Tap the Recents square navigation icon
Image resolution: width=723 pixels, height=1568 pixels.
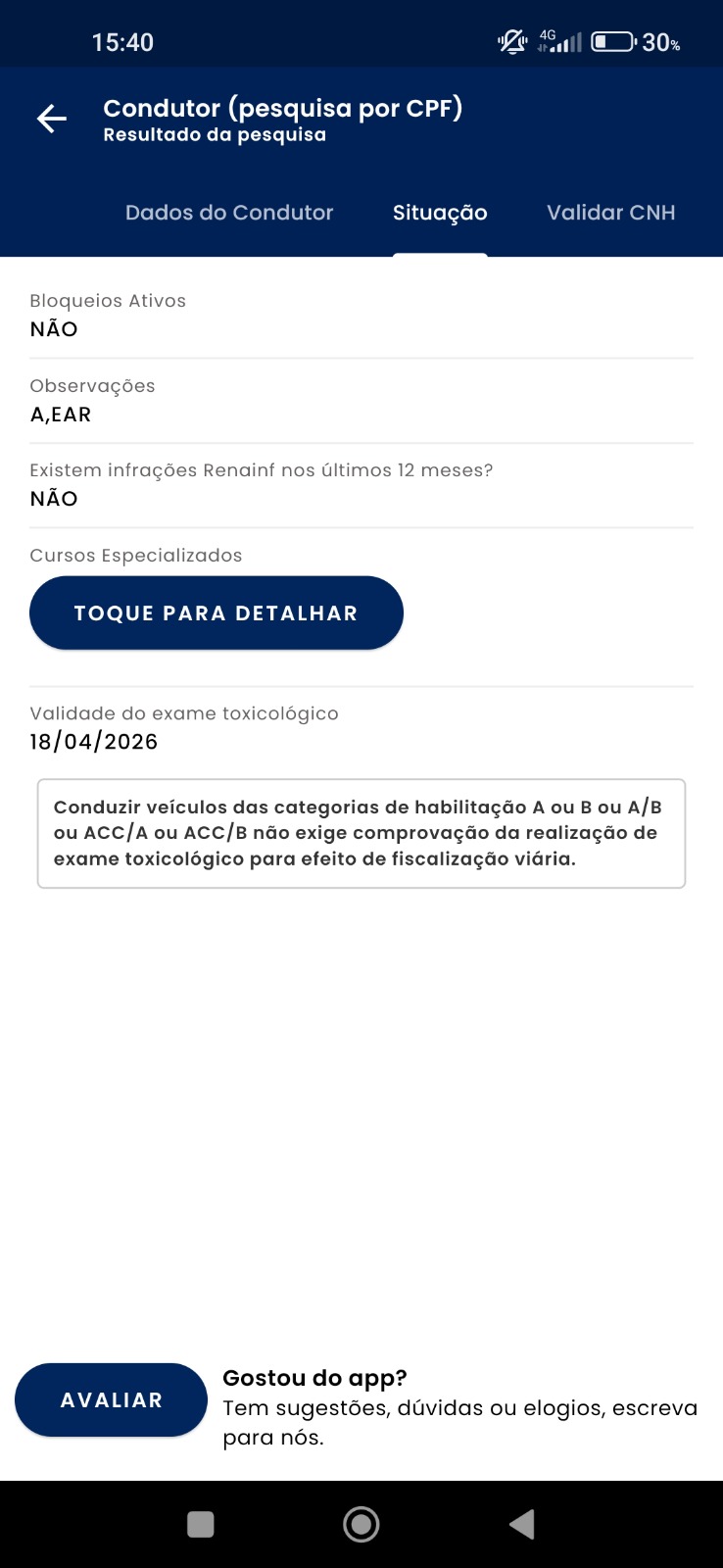(x=200, y=1525)
